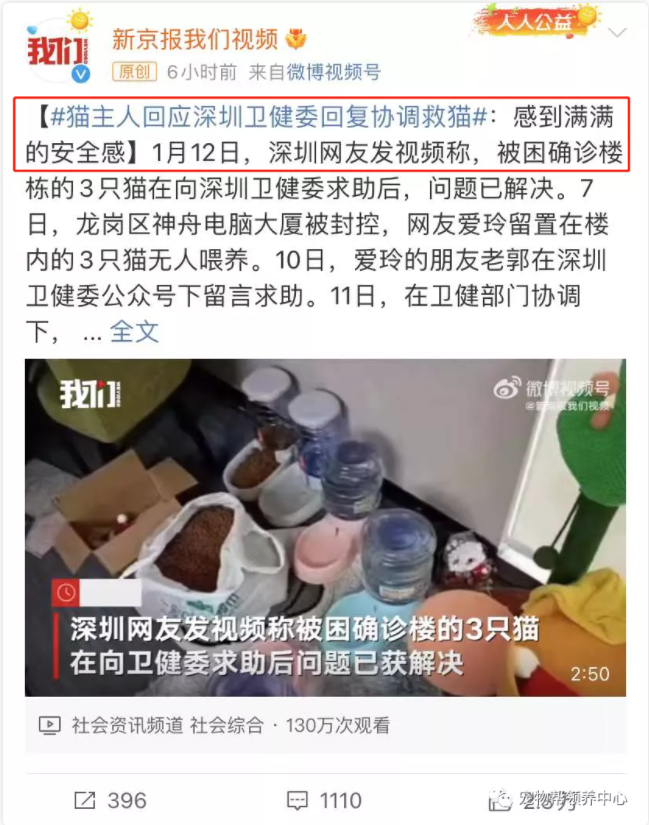Expand the post with 全文

click(134, 331)
